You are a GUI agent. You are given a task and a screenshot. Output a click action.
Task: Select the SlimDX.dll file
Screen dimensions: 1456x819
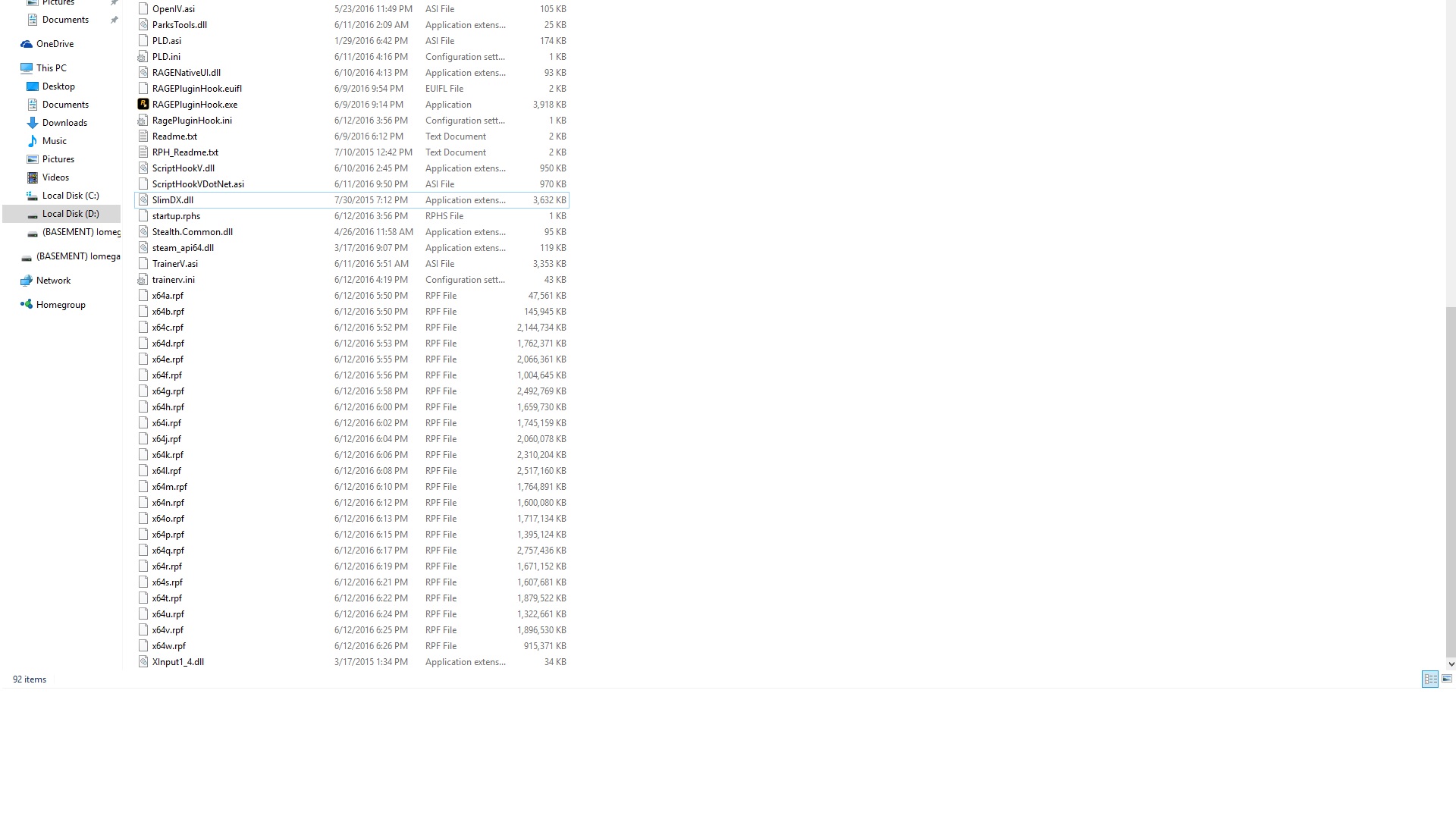[173, 200]
